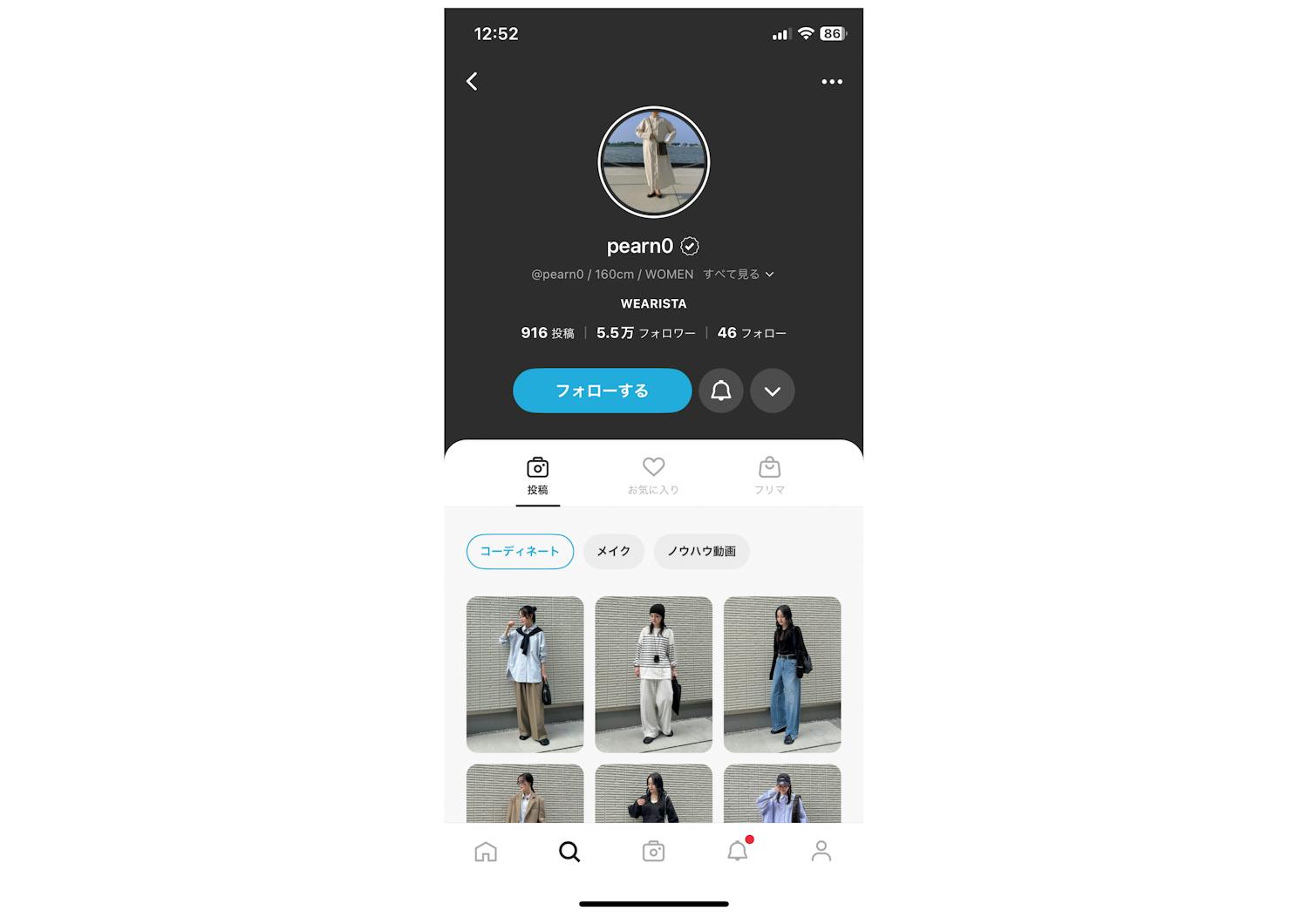This screenshot has width=1308, height=924.
Task: Expand the chevron-down button beside the bell
Action: [x=772, y=391]
